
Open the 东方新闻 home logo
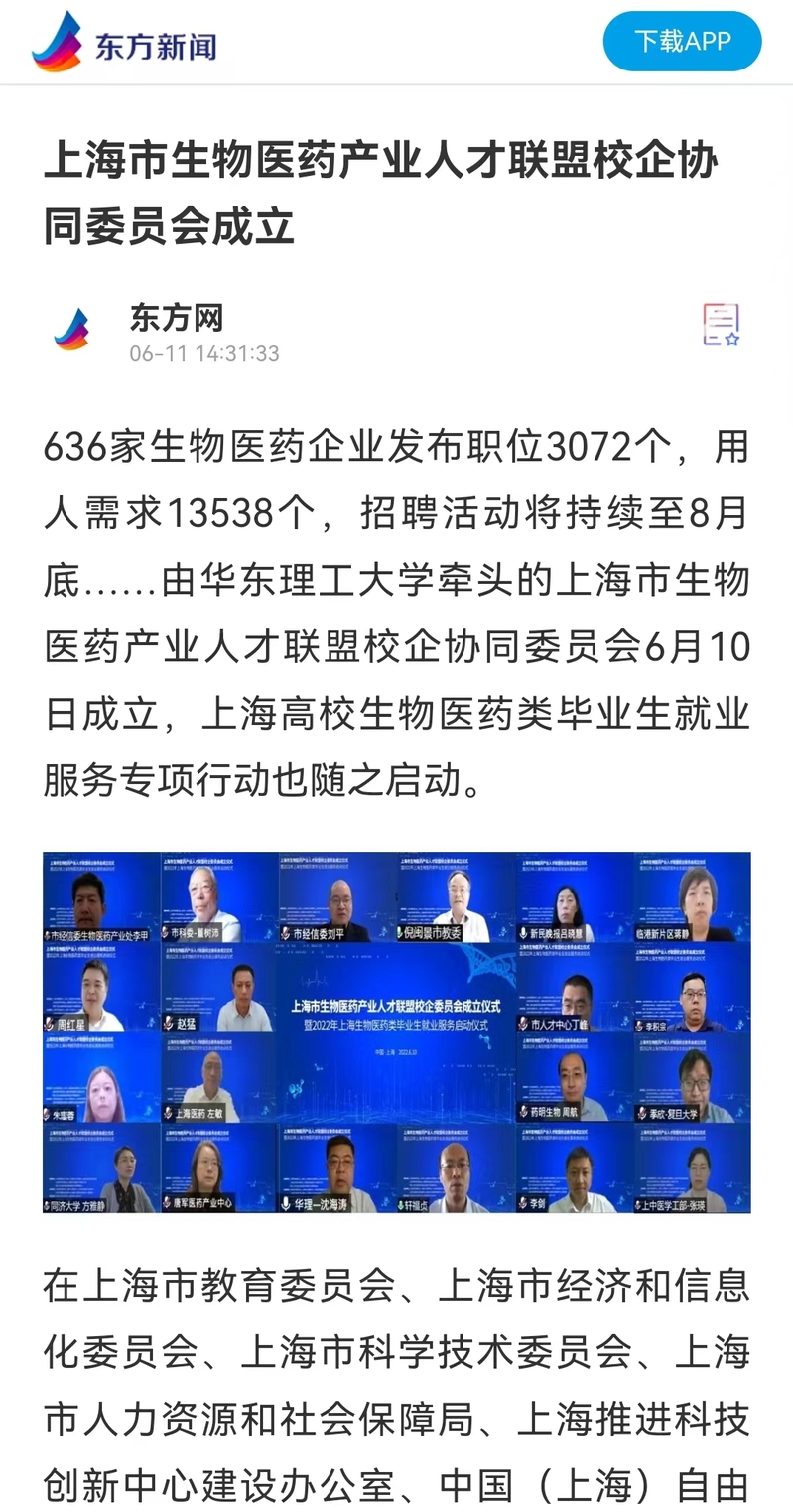[x=125, y=43]
